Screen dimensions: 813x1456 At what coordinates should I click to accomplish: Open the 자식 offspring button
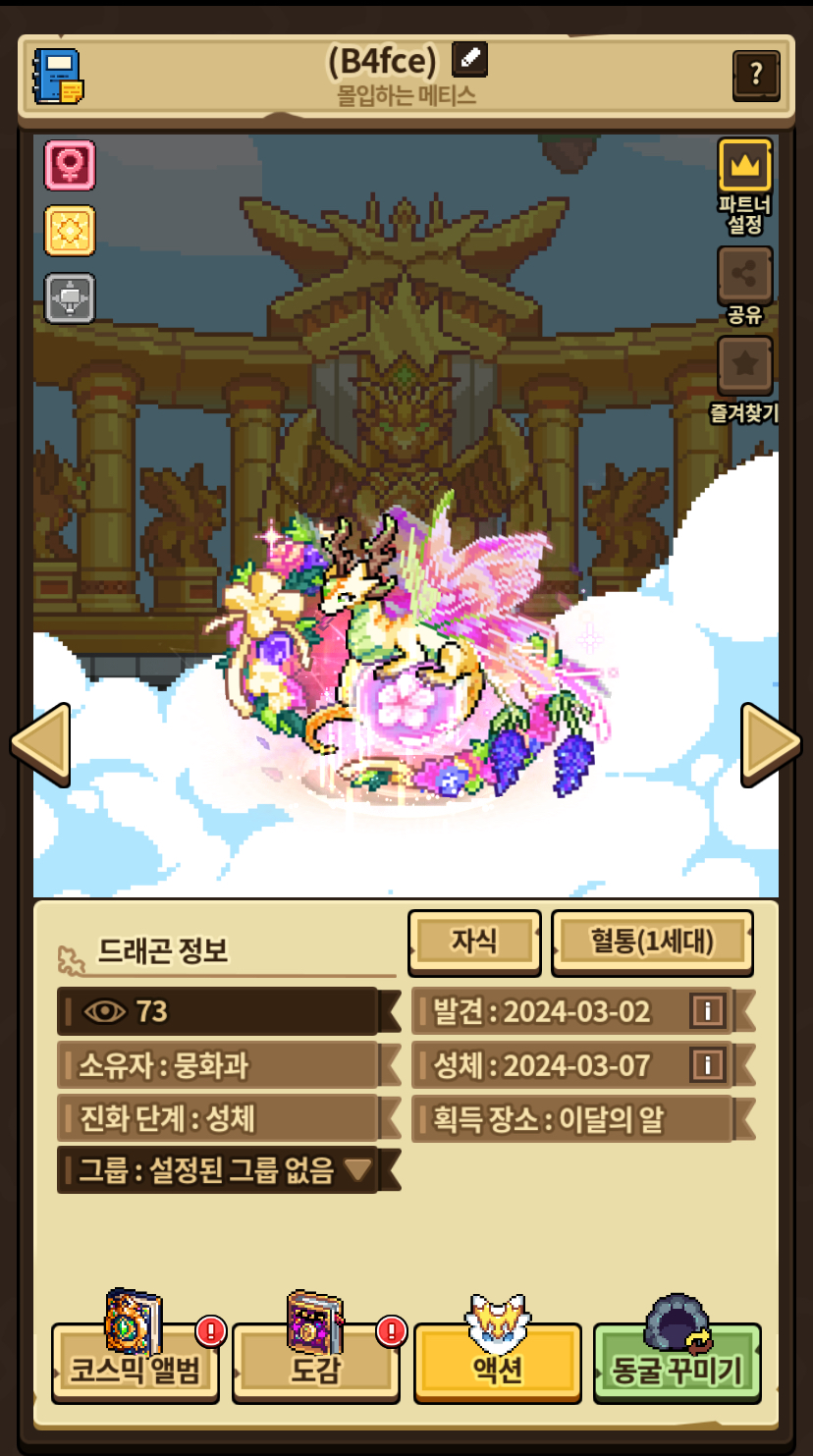tap(474, 942)
